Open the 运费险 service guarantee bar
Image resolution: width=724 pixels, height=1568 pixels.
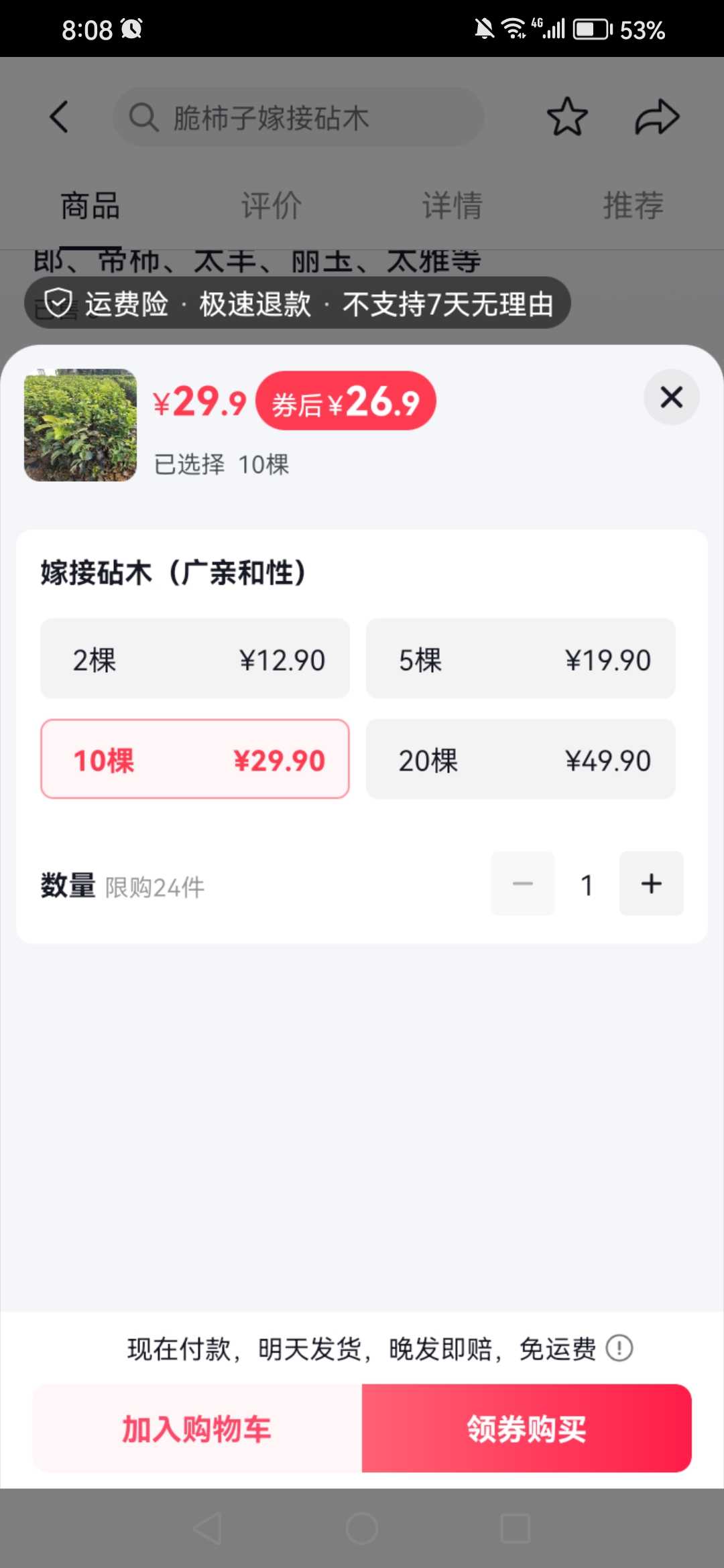click(298, 304)
